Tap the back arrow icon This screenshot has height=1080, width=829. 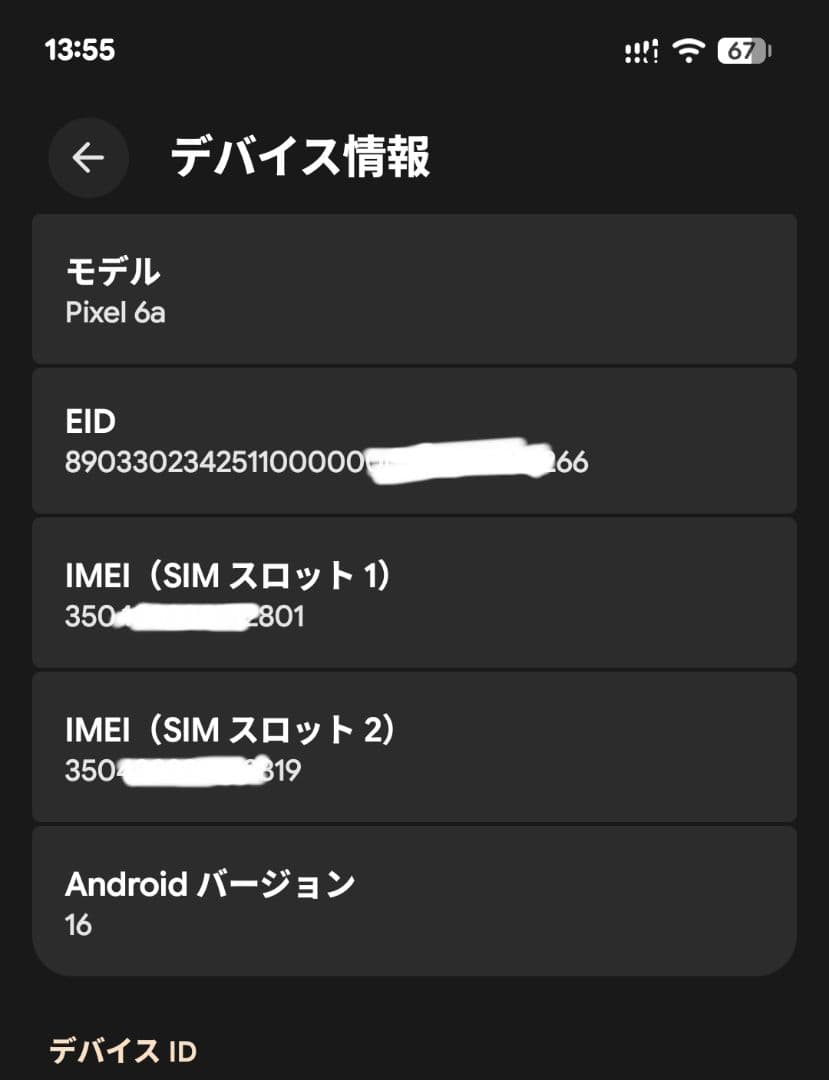click(87, 157)
